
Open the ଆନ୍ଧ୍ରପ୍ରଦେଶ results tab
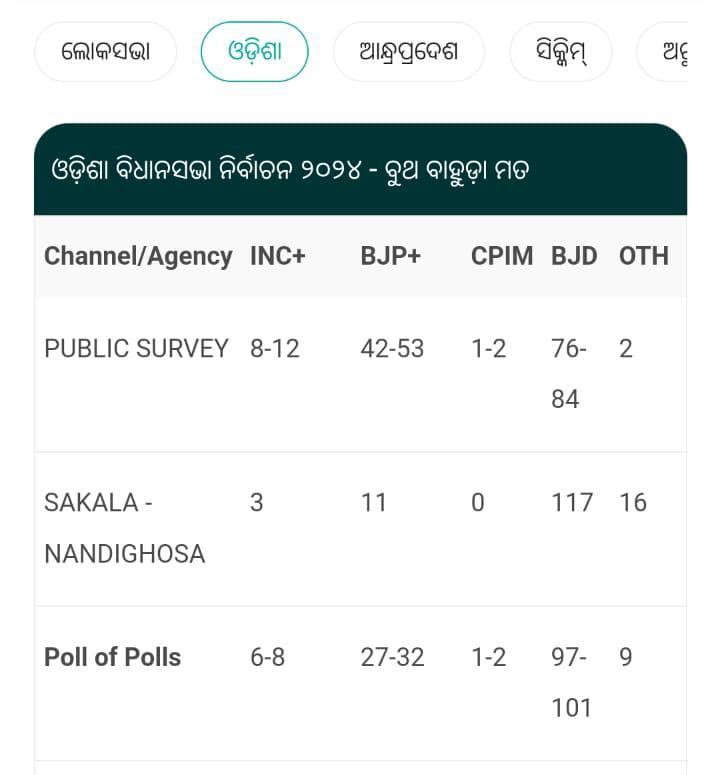[409, 50]
